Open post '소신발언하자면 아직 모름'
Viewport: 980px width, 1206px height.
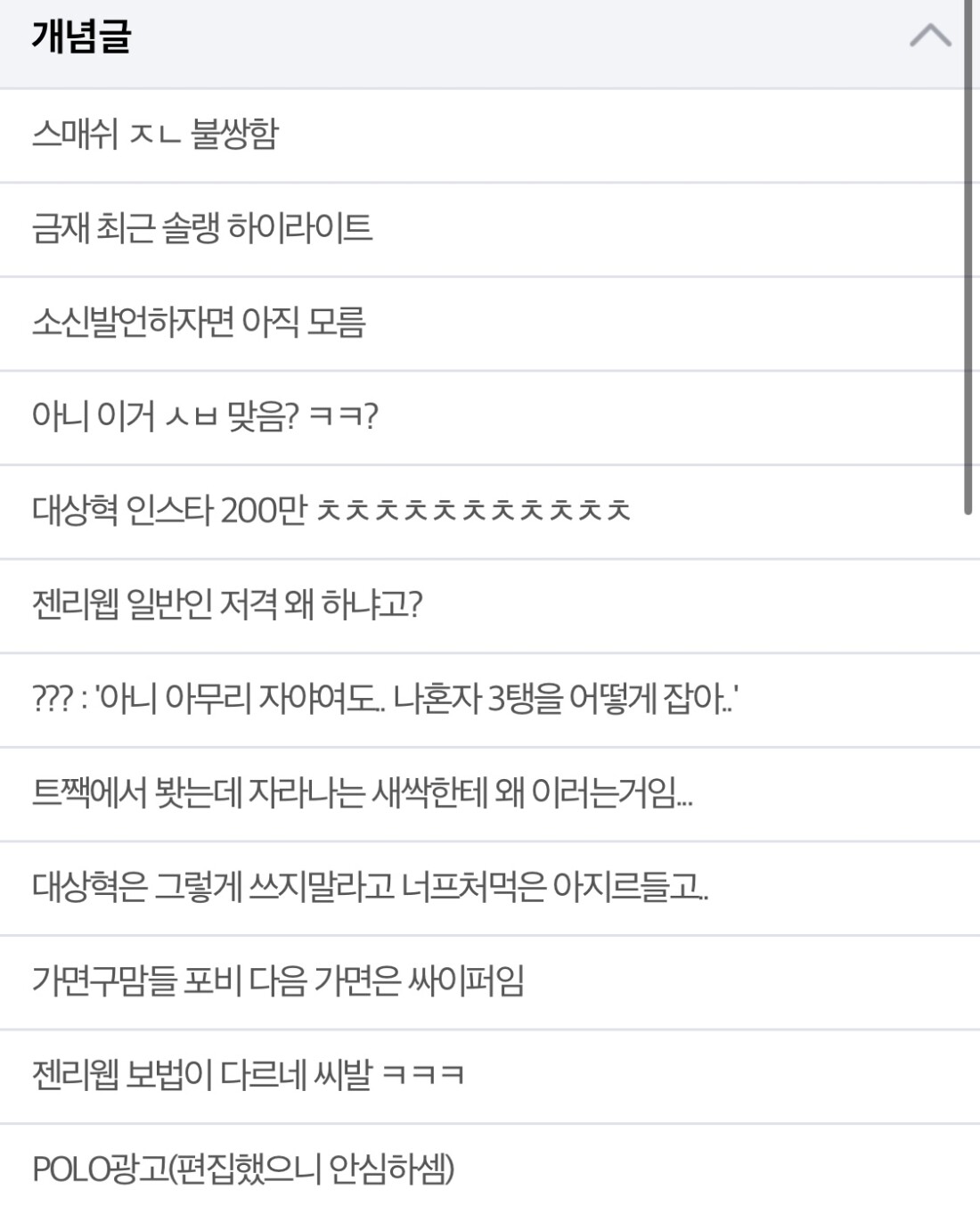(x=199, y=324)
